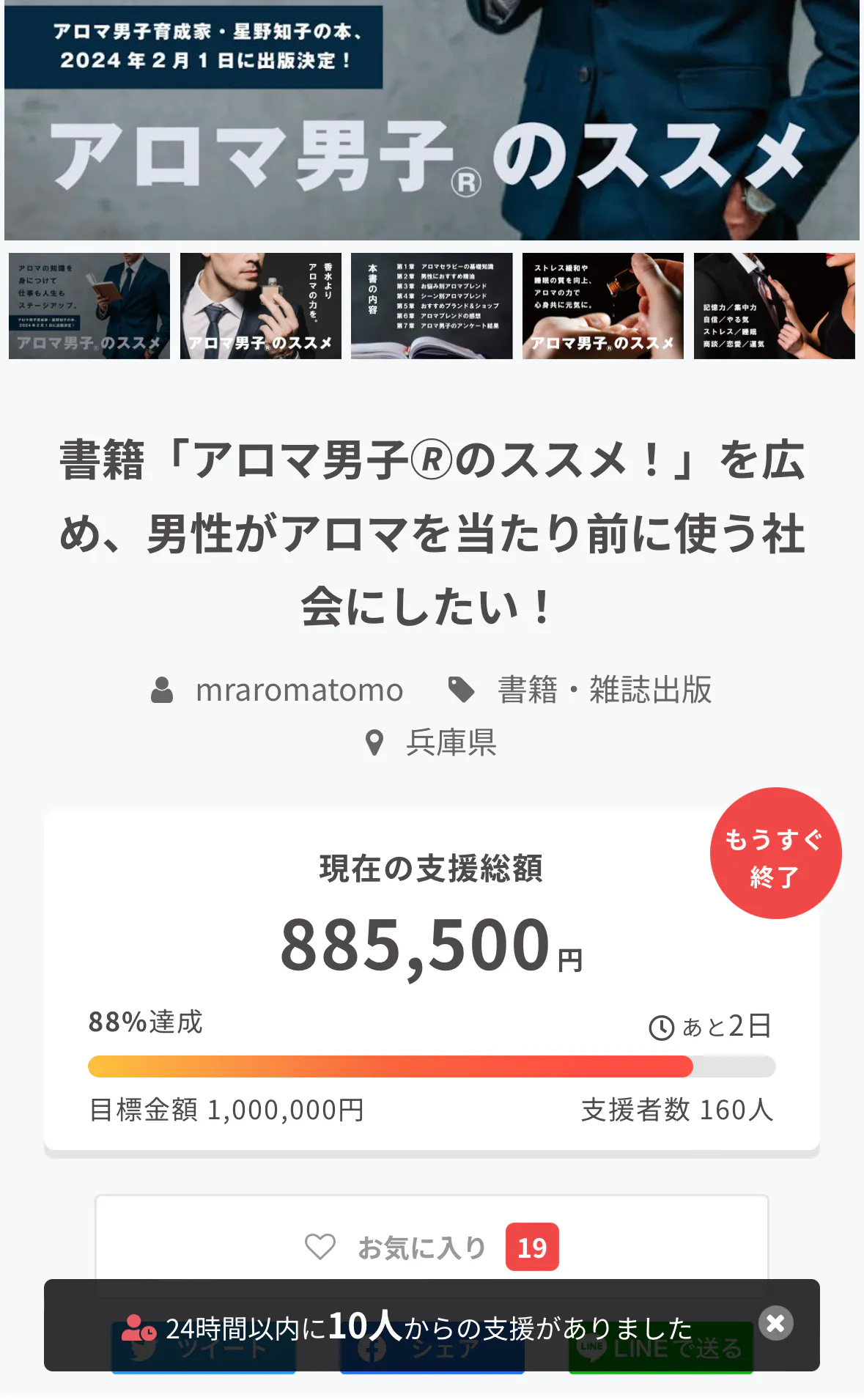Select the thumbnail with 香水よりアロマの力を
Viewport: 864px width, 1400px height.
[x=261, y=306]
